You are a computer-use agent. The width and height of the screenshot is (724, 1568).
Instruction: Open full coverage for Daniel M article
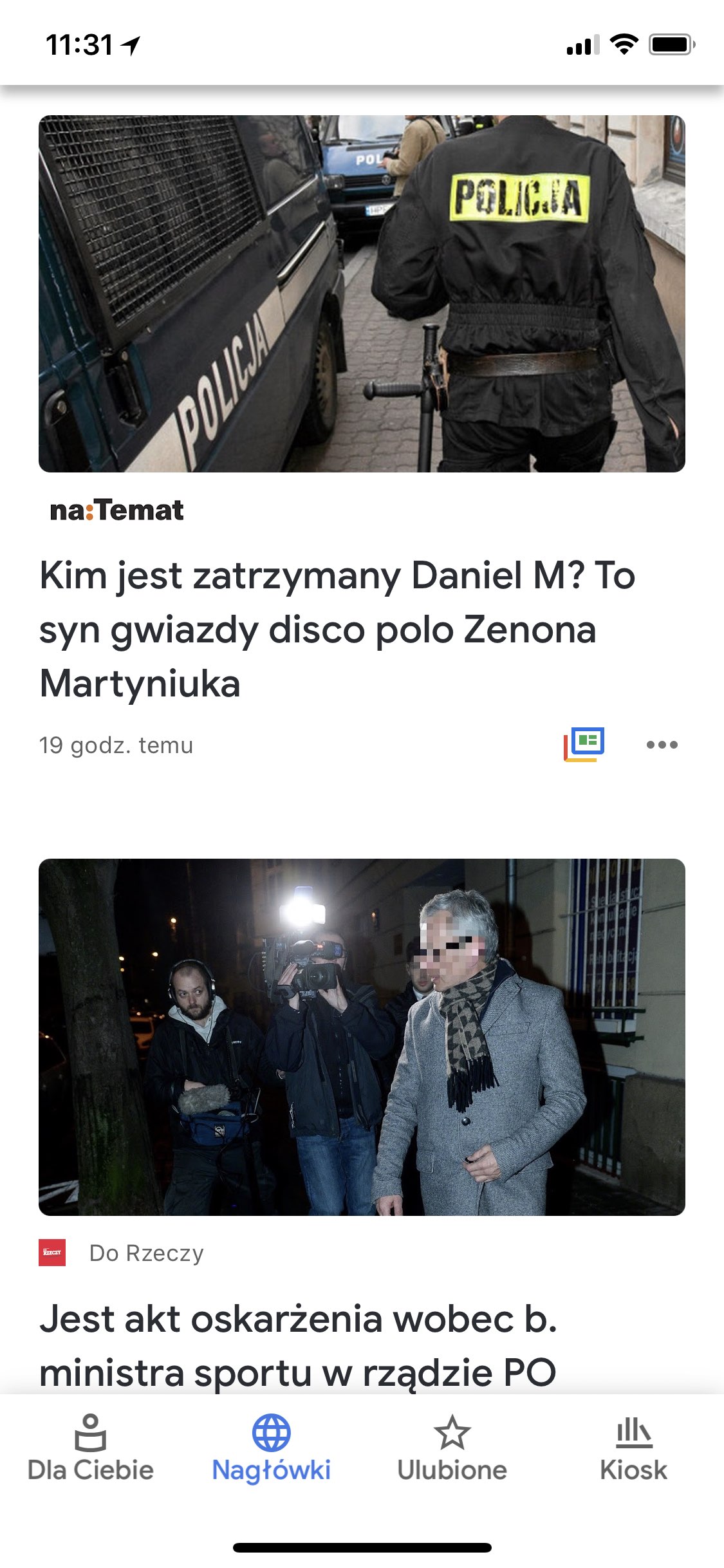[x=584, y=745]
